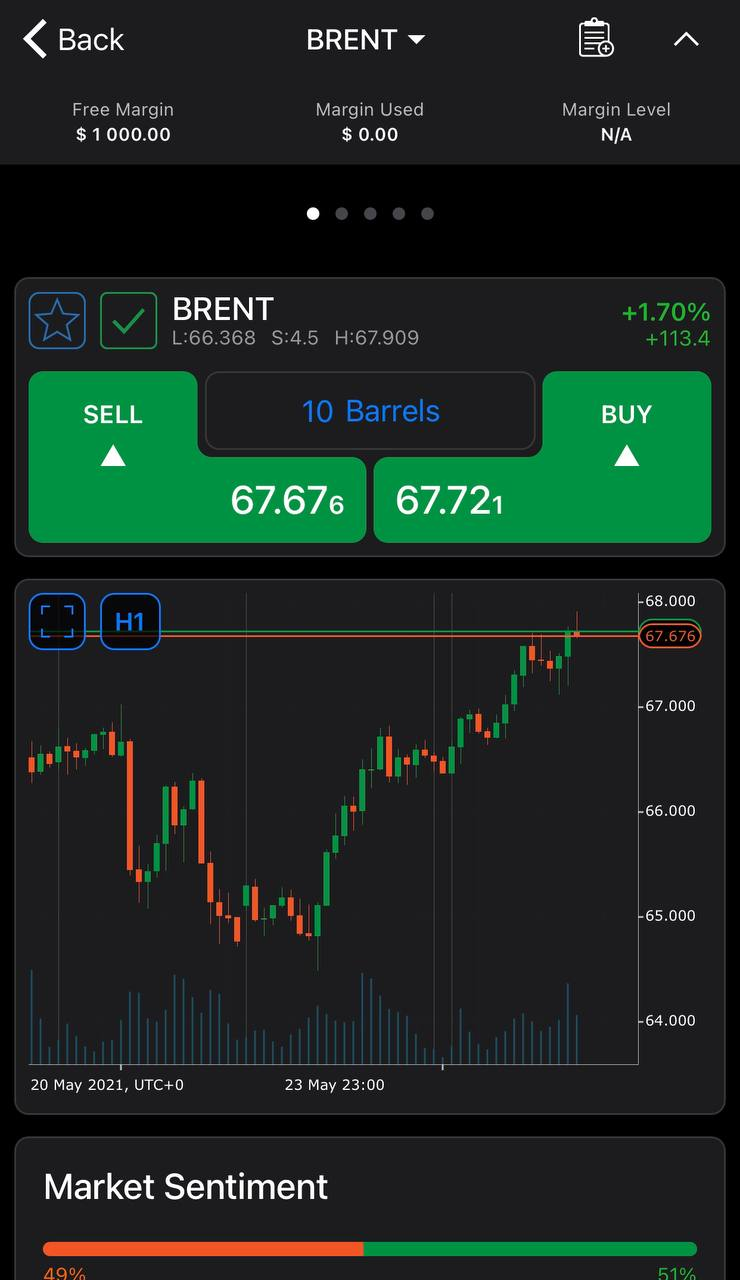Add BRENT to favorites with the star
The image size is (740, 1280).
pyautogui.click(x=57, y=321)
